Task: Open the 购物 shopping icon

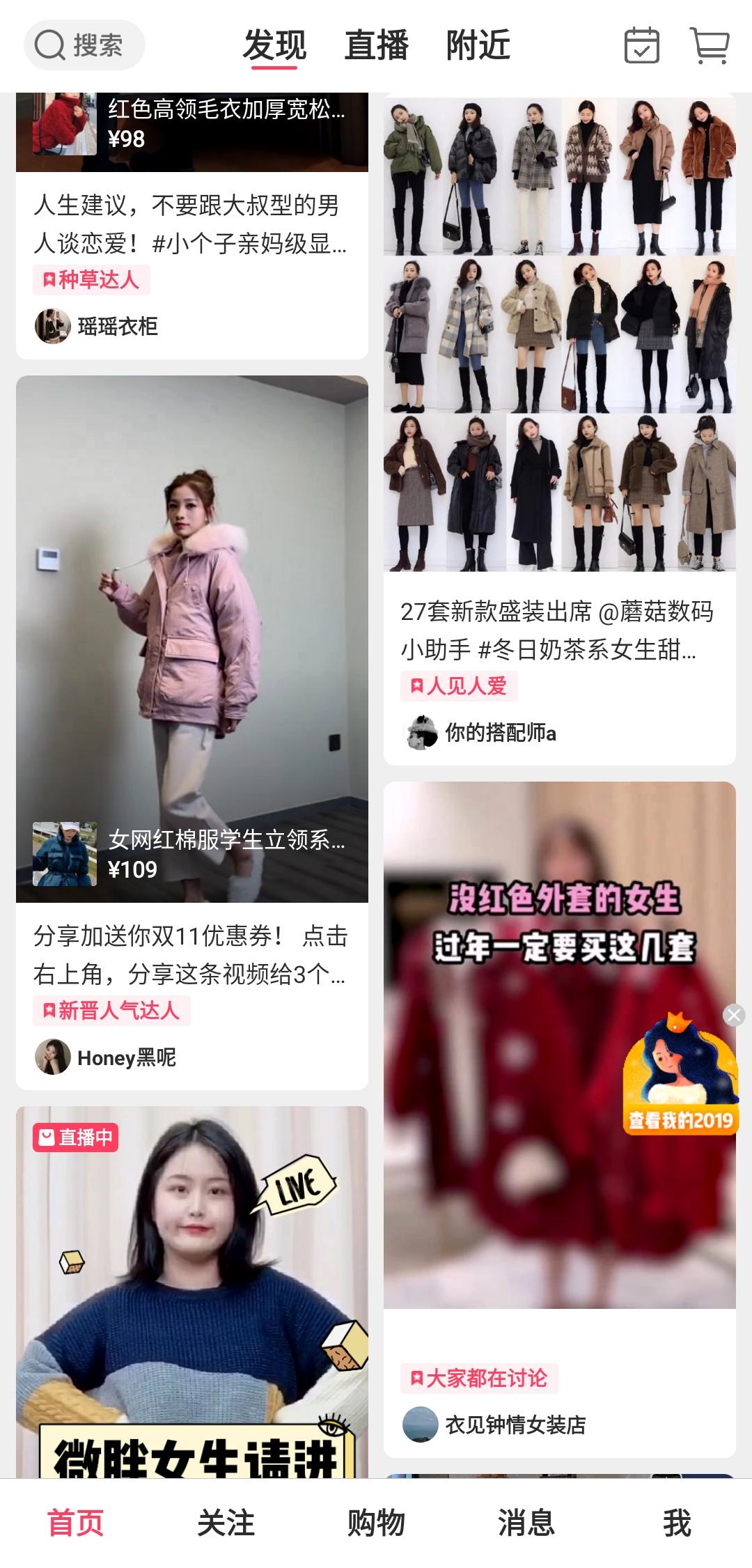Action: coord(375,1521)
